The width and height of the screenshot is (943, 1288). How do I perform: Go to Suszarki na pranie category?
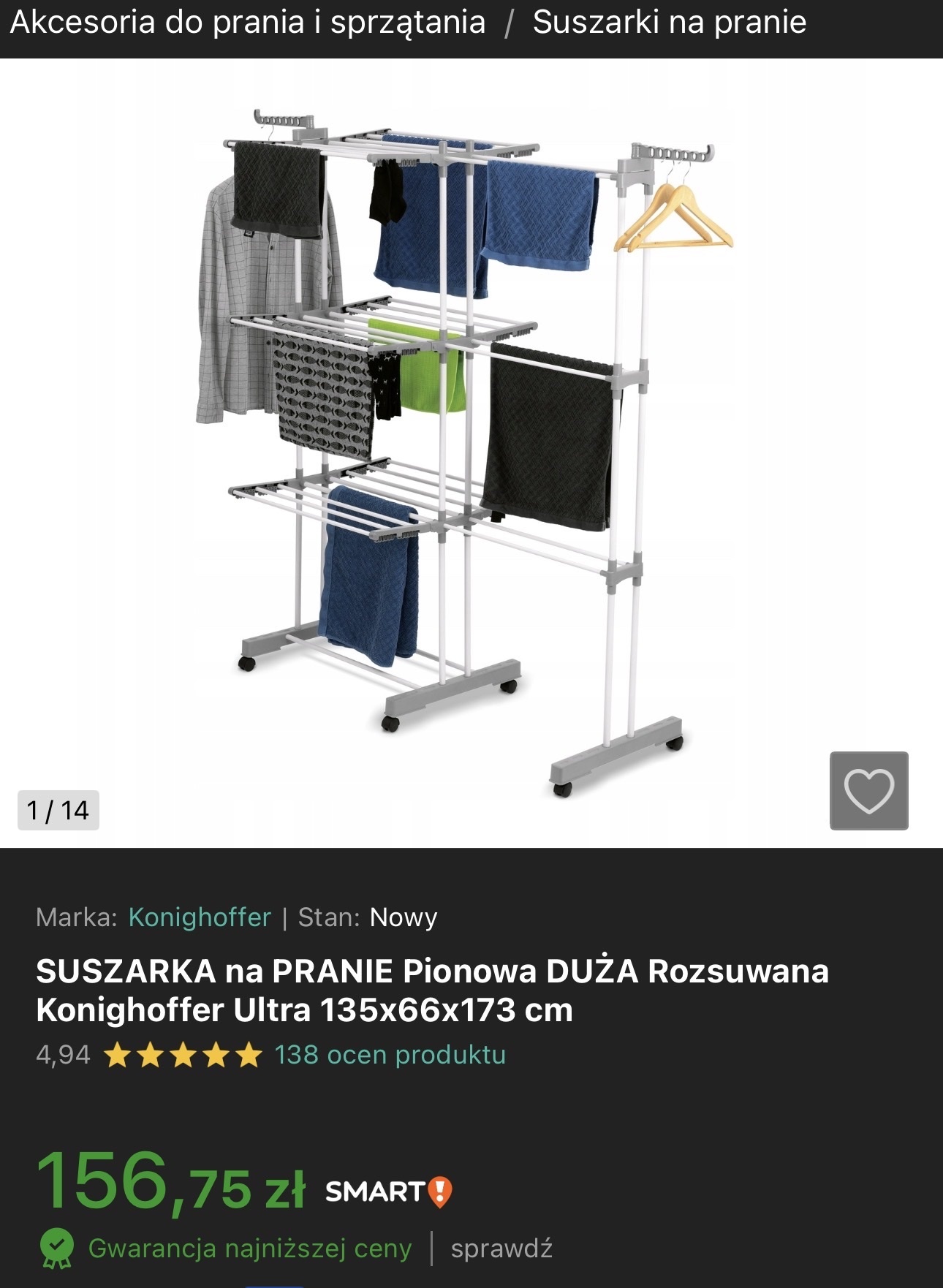click(669, 23)
